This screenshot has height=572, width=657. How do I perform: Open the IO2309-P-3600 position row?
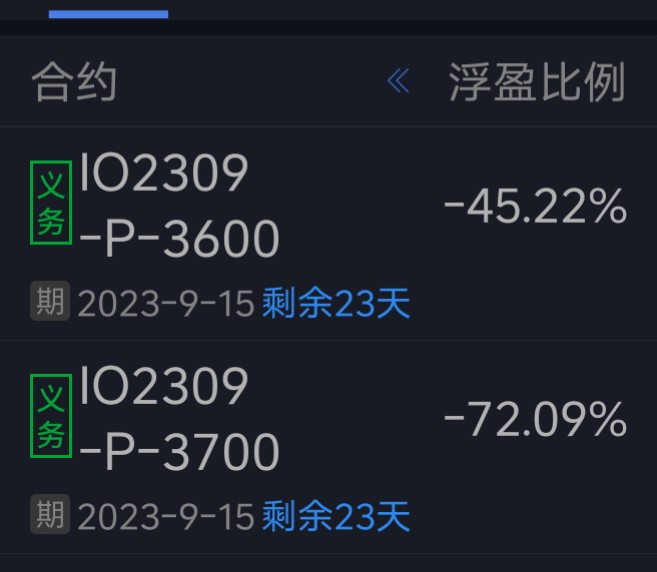[328, 233]
